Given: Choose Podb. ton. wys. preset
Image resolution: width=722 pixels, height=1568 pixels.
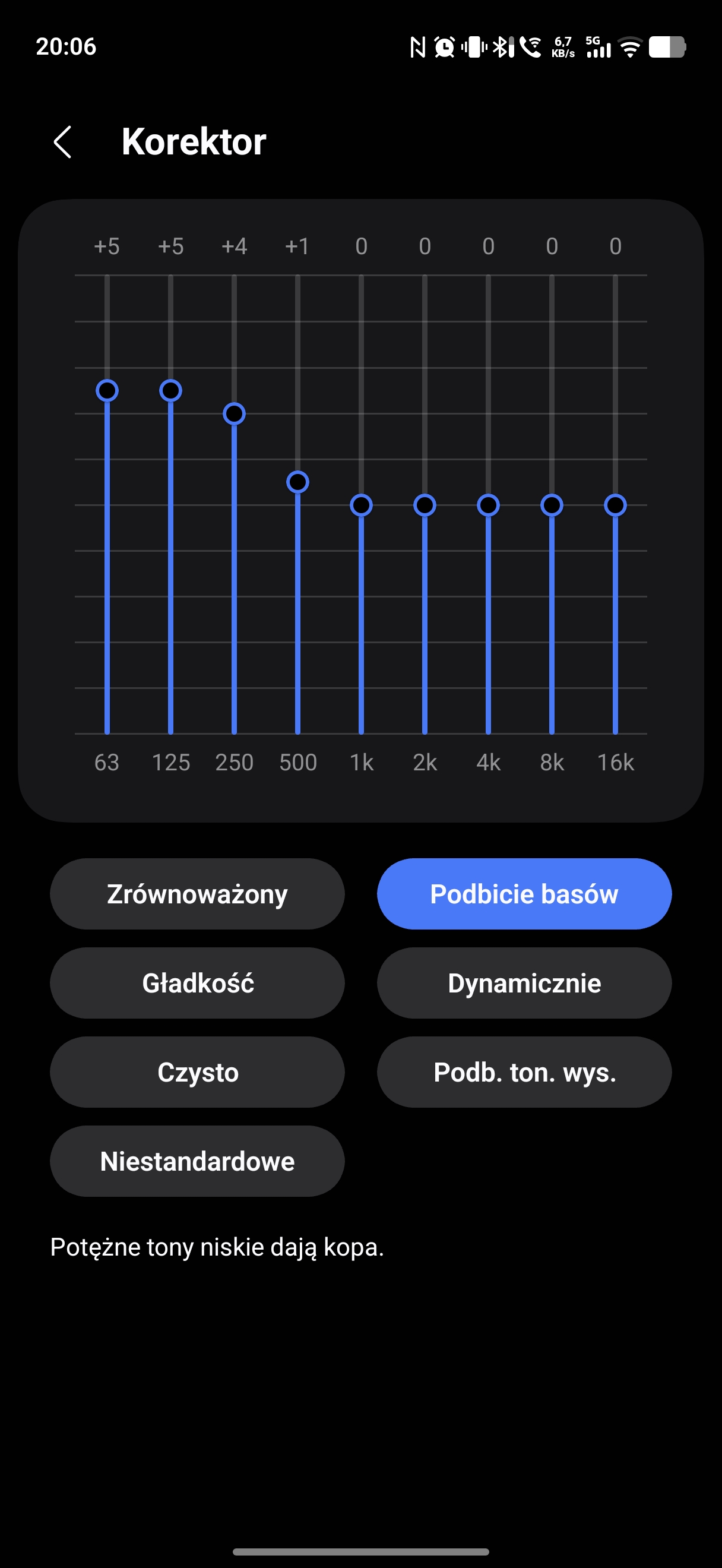Looking at the screenshot, I should [x=524, y=1071].
